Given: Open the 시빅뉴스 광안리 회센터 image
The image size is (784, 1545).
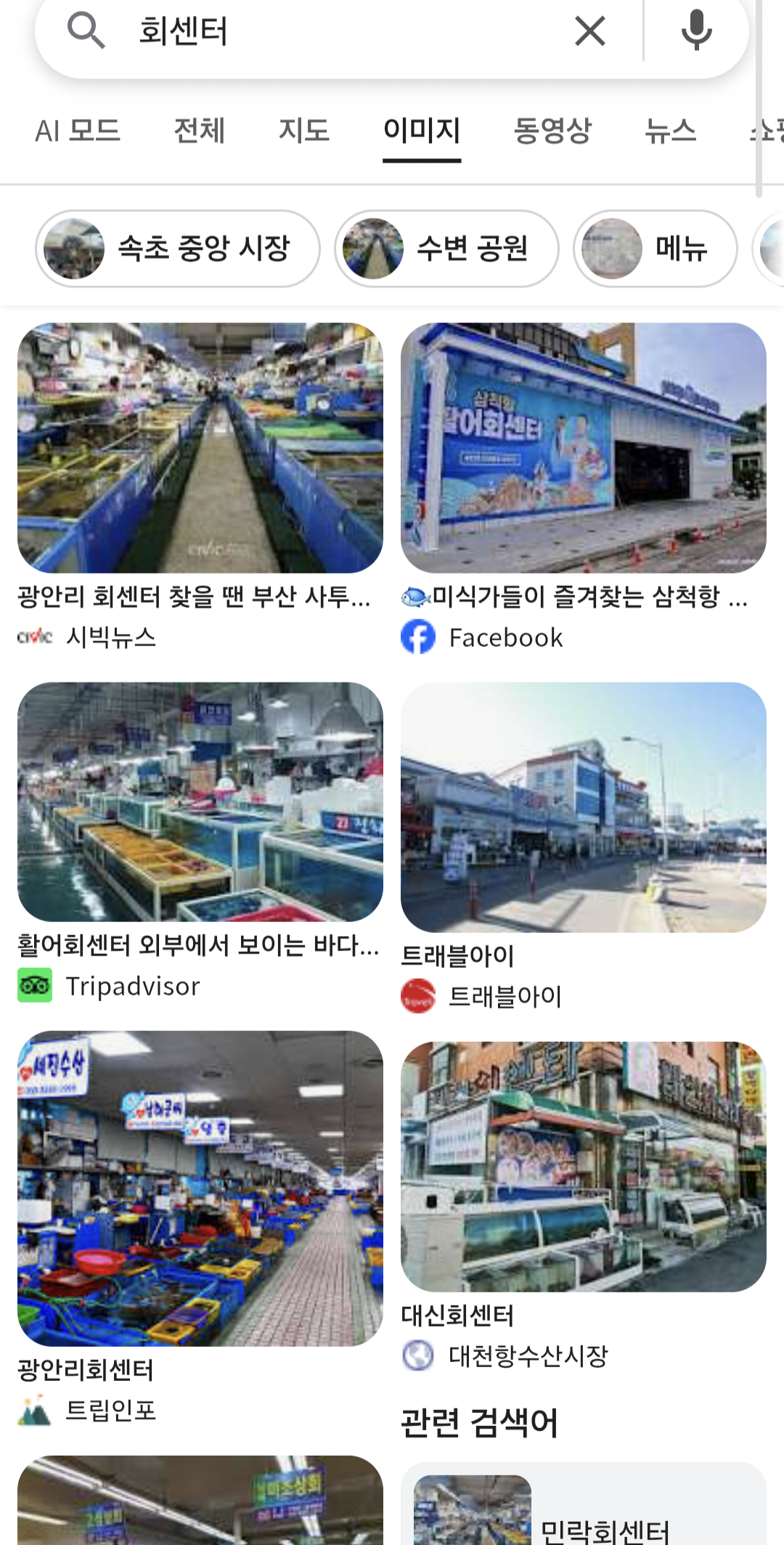Looking at the screenshot, I should click(x=200, y=448).
